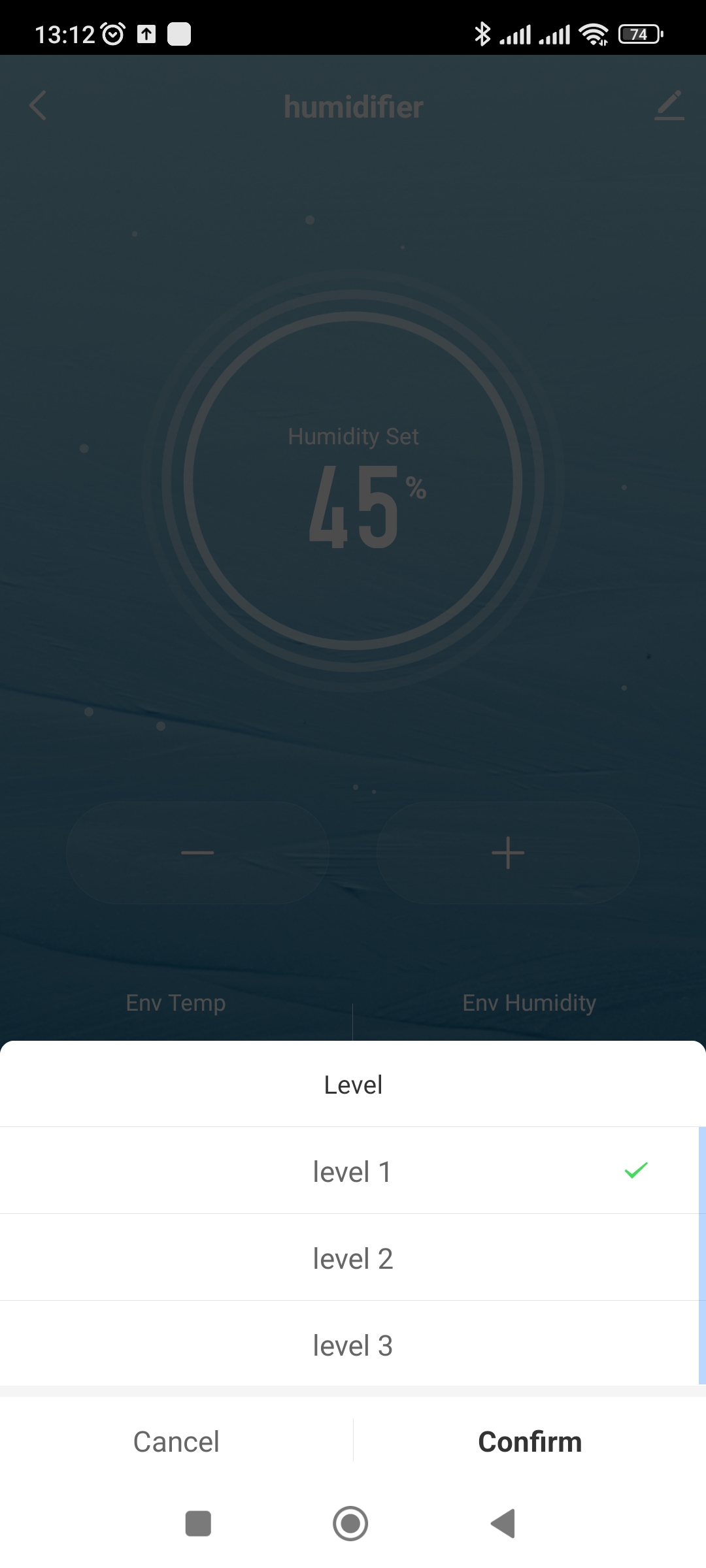
Task: Select level 1 option
Action: (x=352, y=1171)
